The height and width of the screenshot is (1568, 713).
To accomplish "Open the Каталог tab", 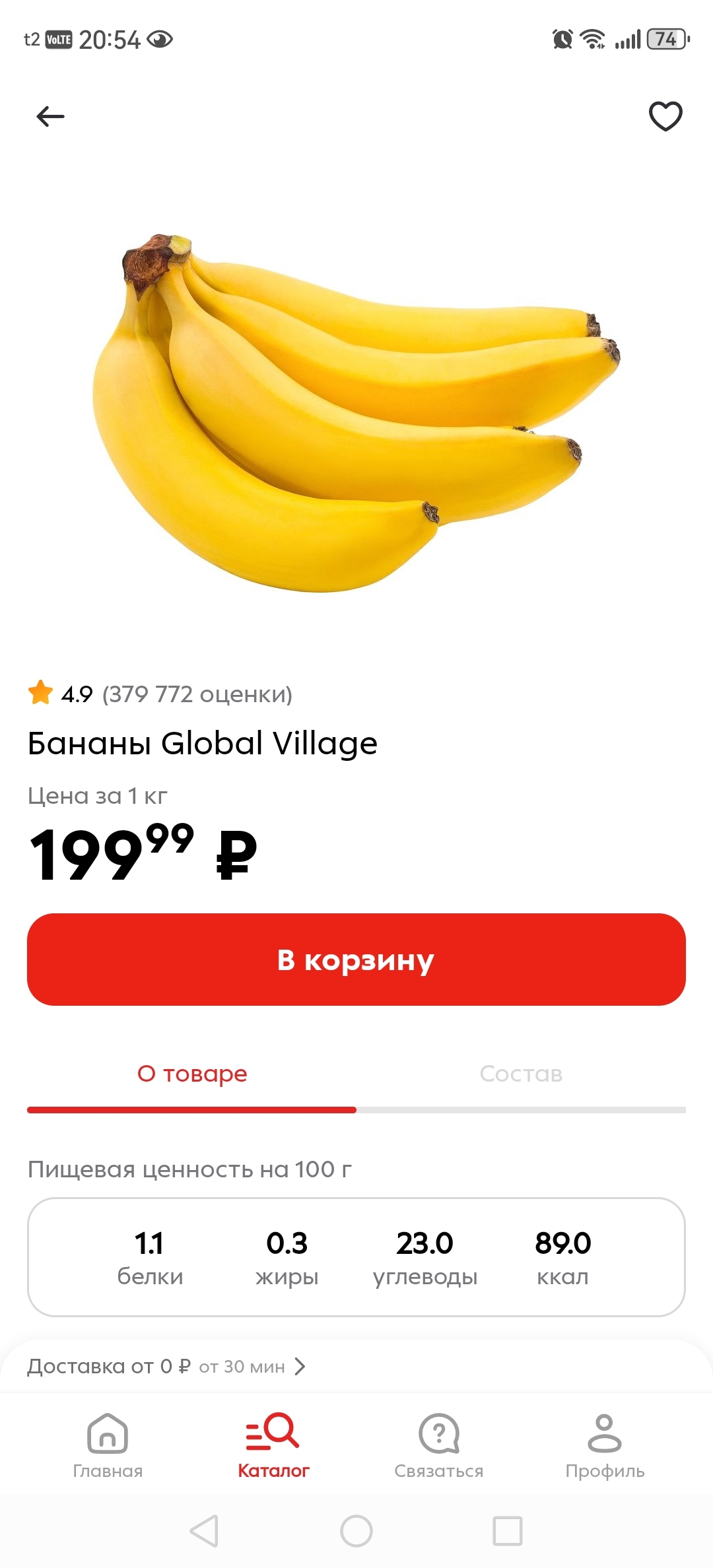I will tap(273, 1445).
